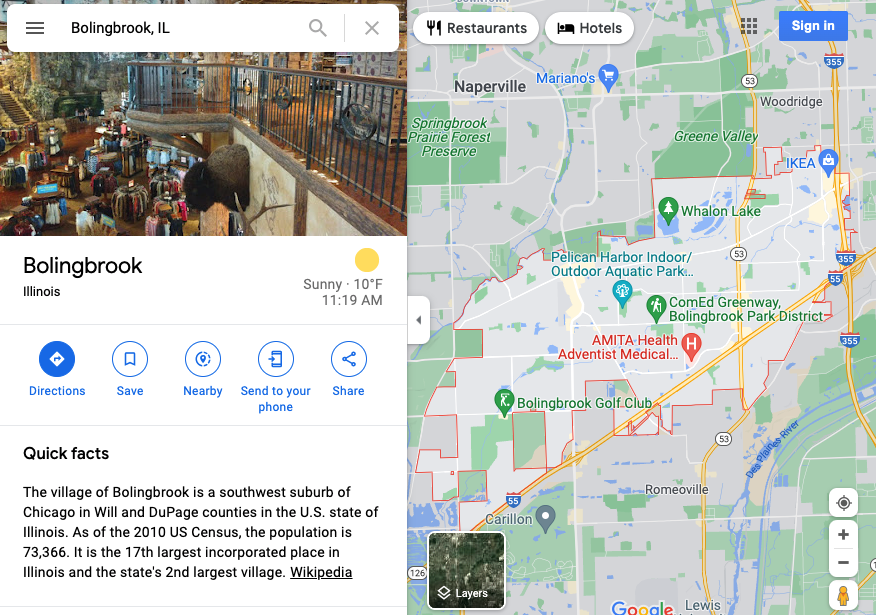Center map on my location

pos(843,503)
